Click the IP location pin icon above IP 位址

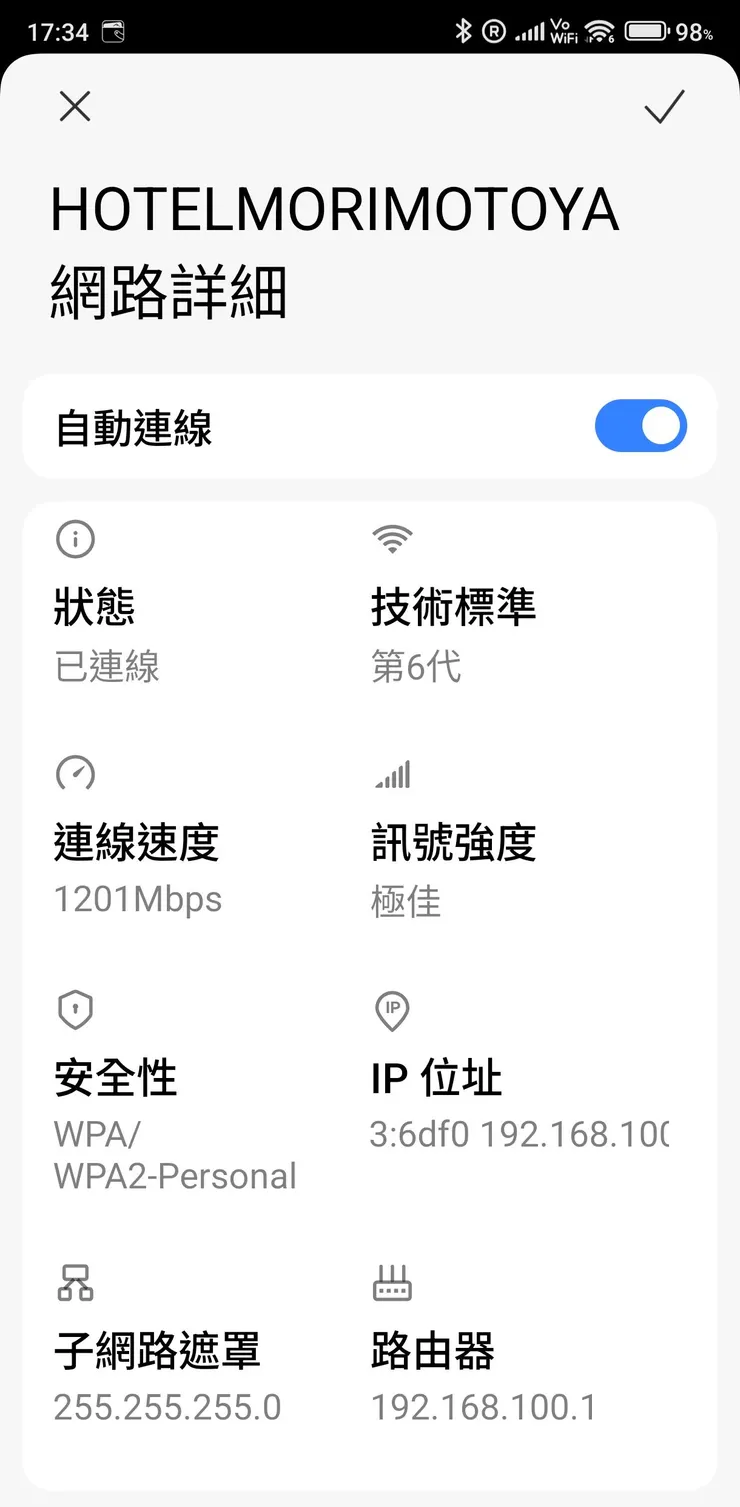tap(390, 1011)
